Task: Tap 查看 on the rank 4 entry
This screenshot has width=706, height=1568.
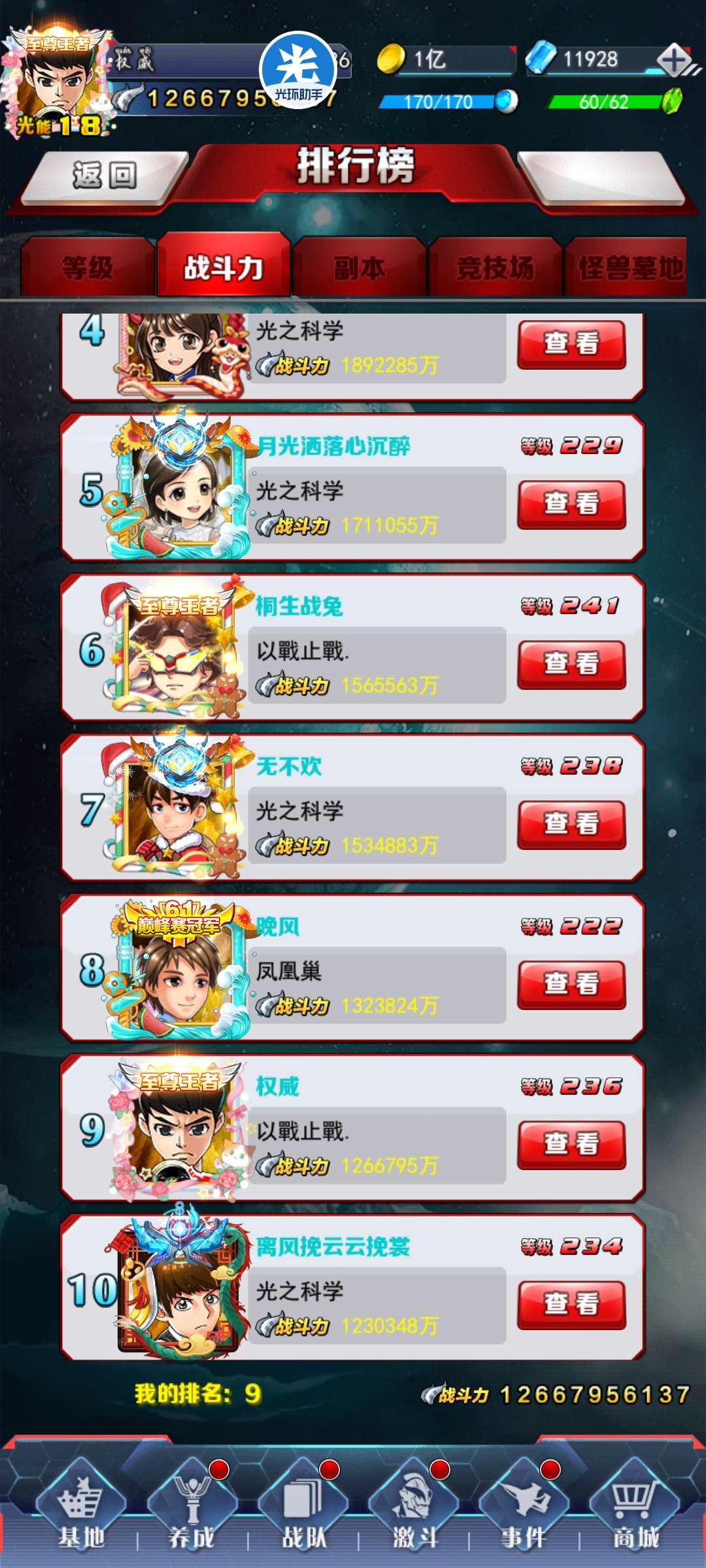Action: click(x=571, y=344)
